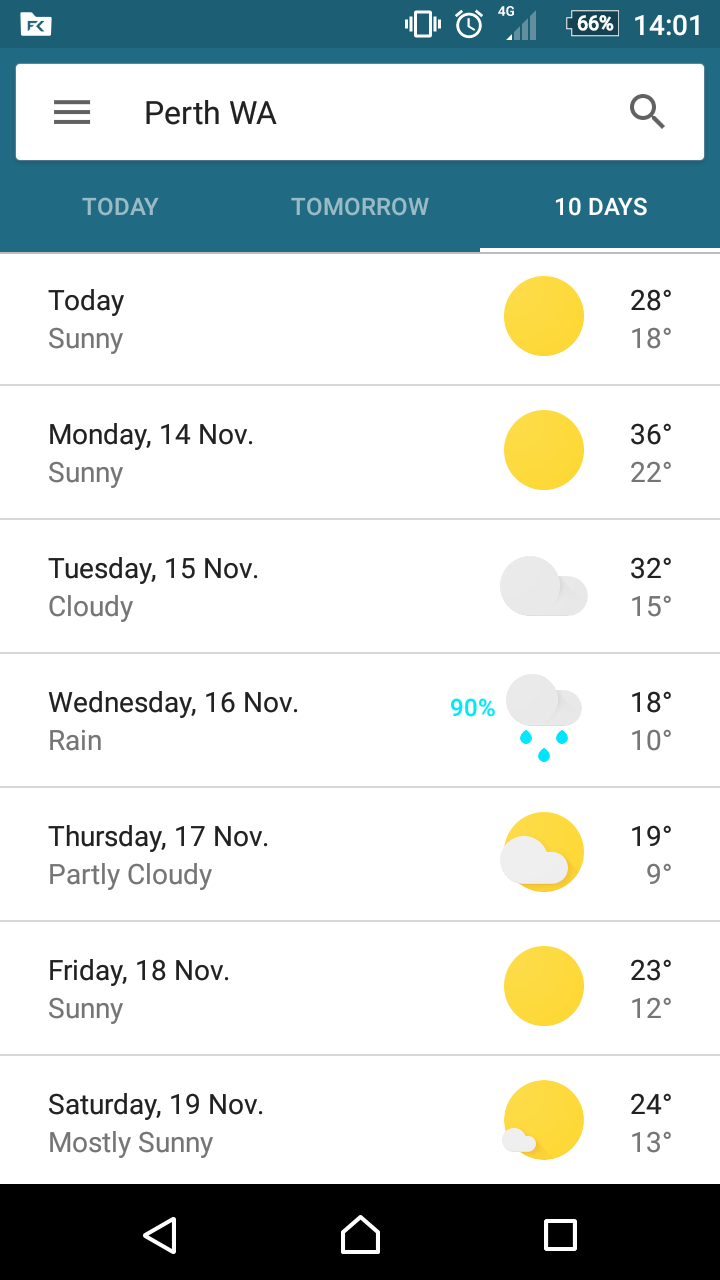The height and width of the screenshot is (1280, 720).
Task: Expand Wednesday, 16 Nov. rain forecast
Action: [360, 721]
